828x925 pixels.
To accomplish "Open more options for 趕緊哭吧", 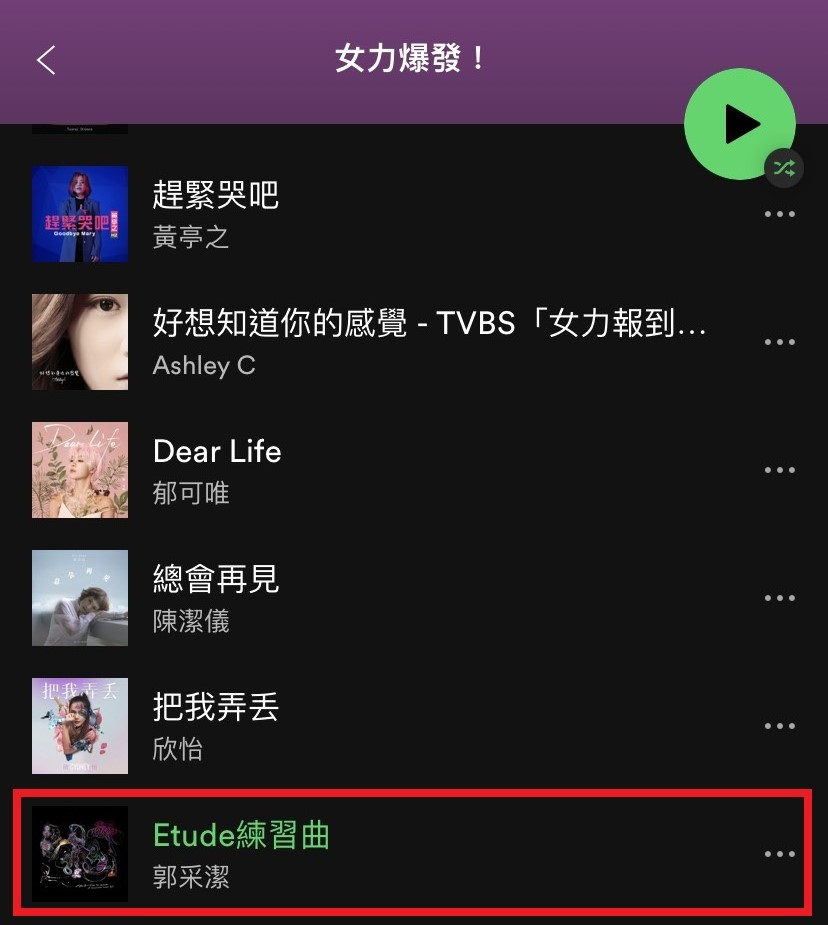I will click(779, 214).
